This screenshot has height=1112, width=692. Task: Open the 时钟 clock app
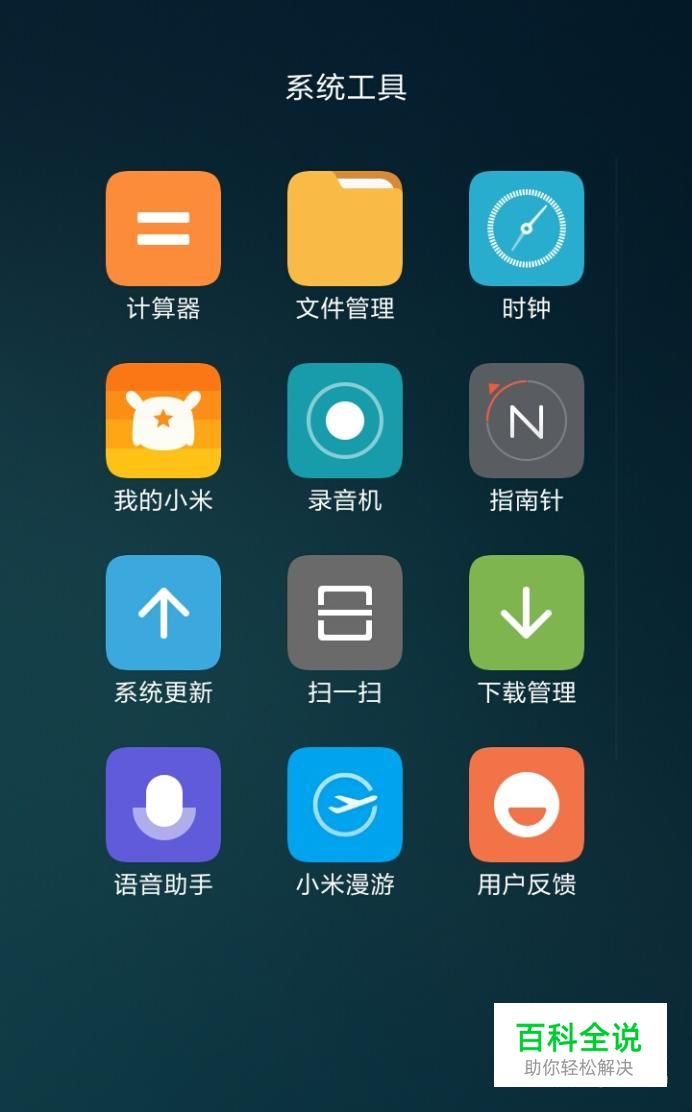click(x=526, y=229)
